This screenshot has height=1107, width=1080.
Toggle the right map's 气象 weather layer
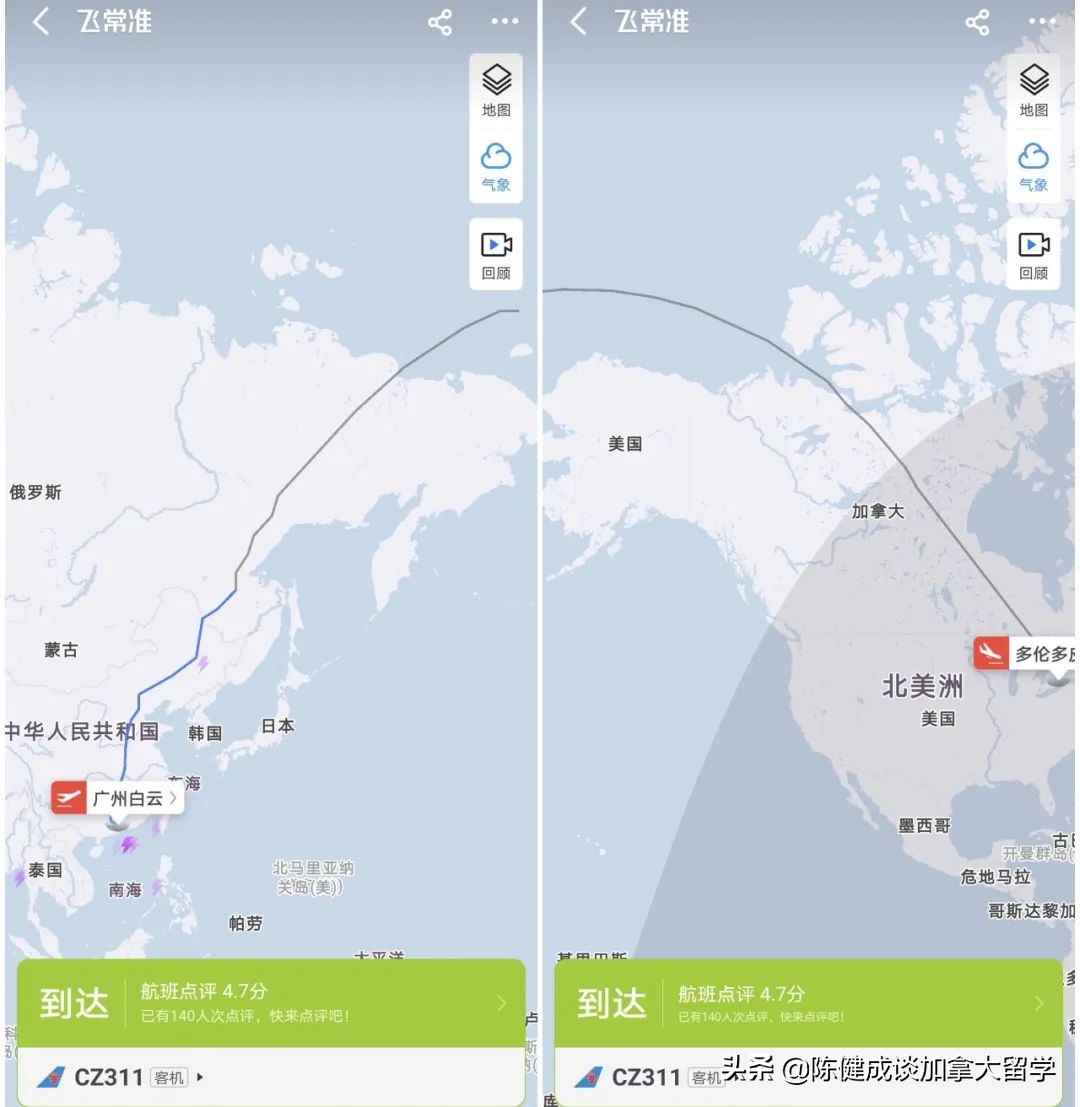point(1033,167)
